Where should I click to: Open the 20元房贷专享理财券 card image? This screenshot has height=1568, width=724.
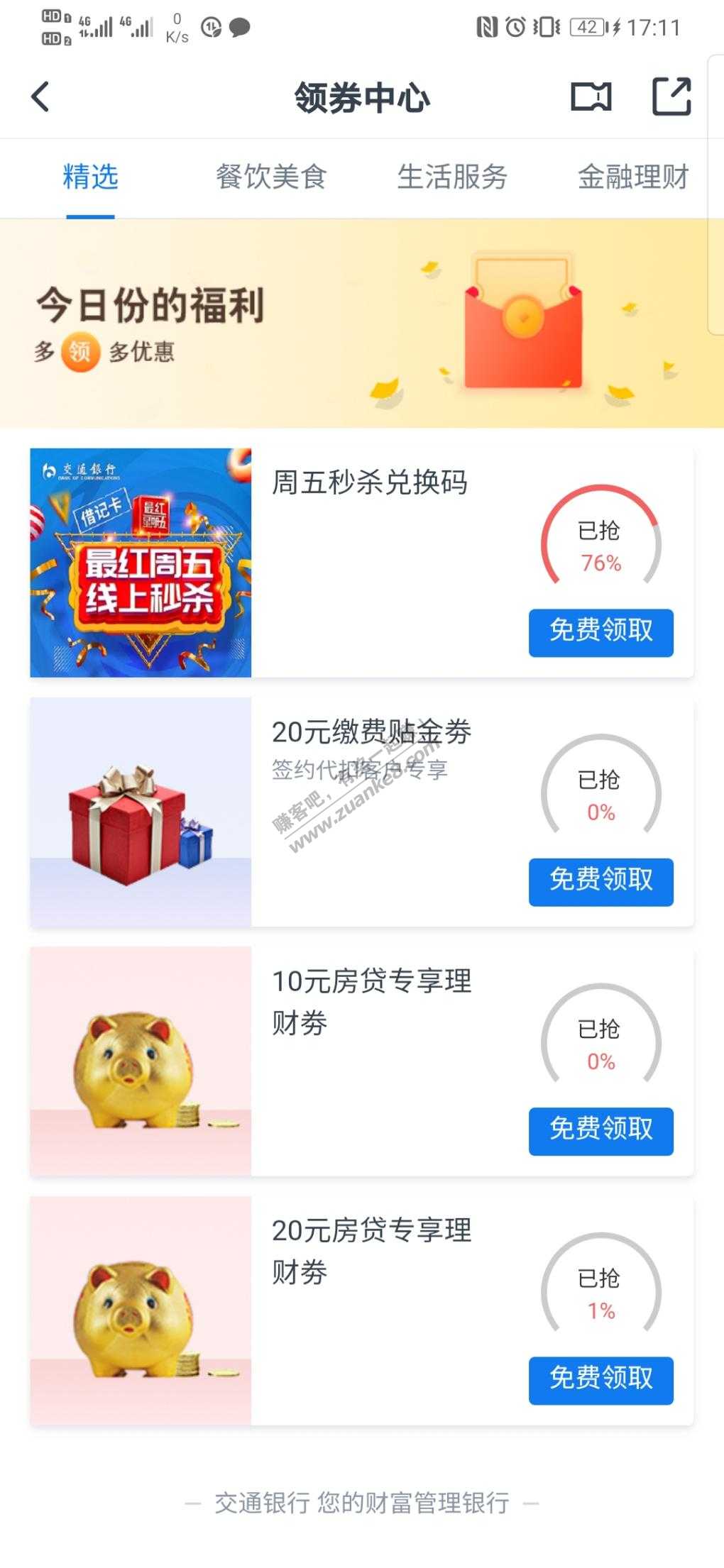[141, 1310]
